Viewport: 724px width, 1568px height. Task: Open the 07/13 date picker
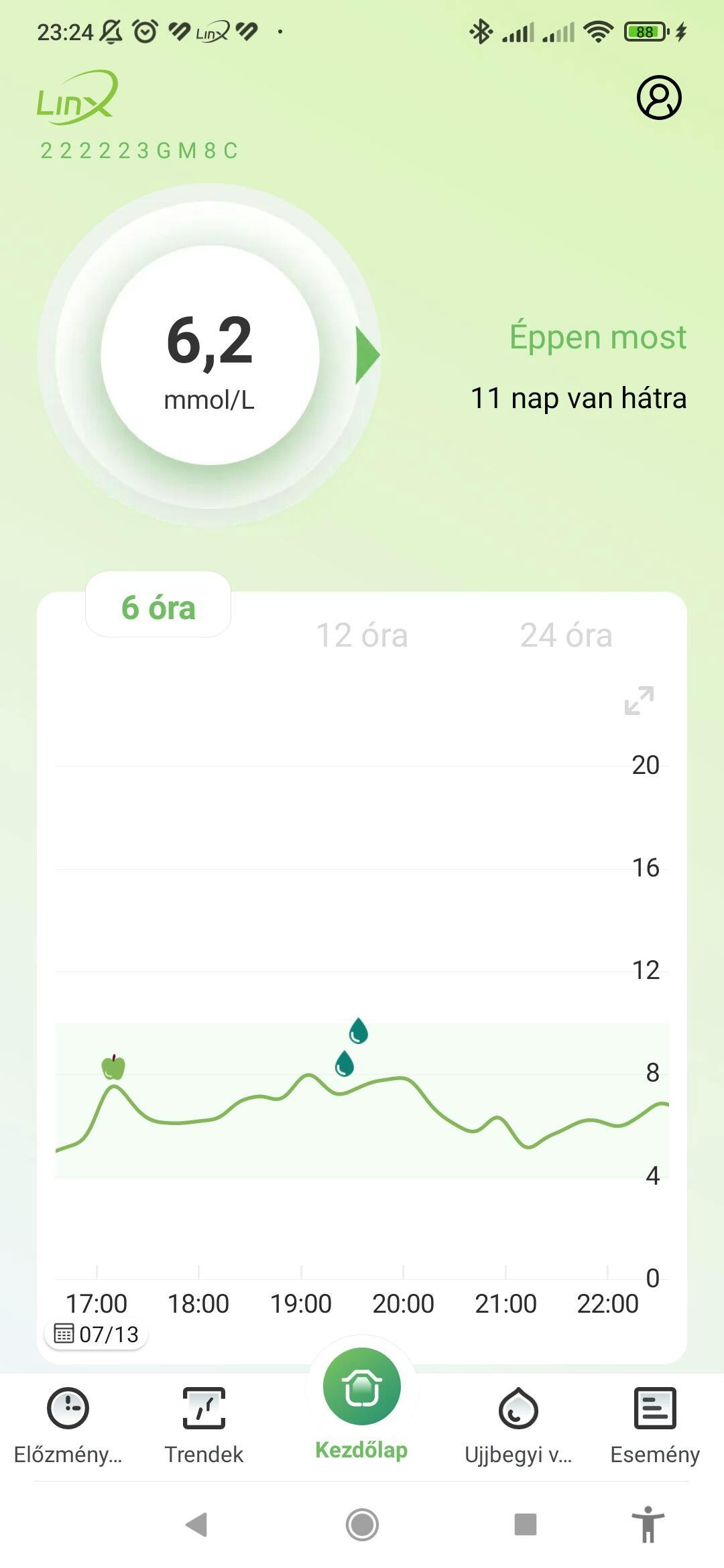tap(97, 1334)
